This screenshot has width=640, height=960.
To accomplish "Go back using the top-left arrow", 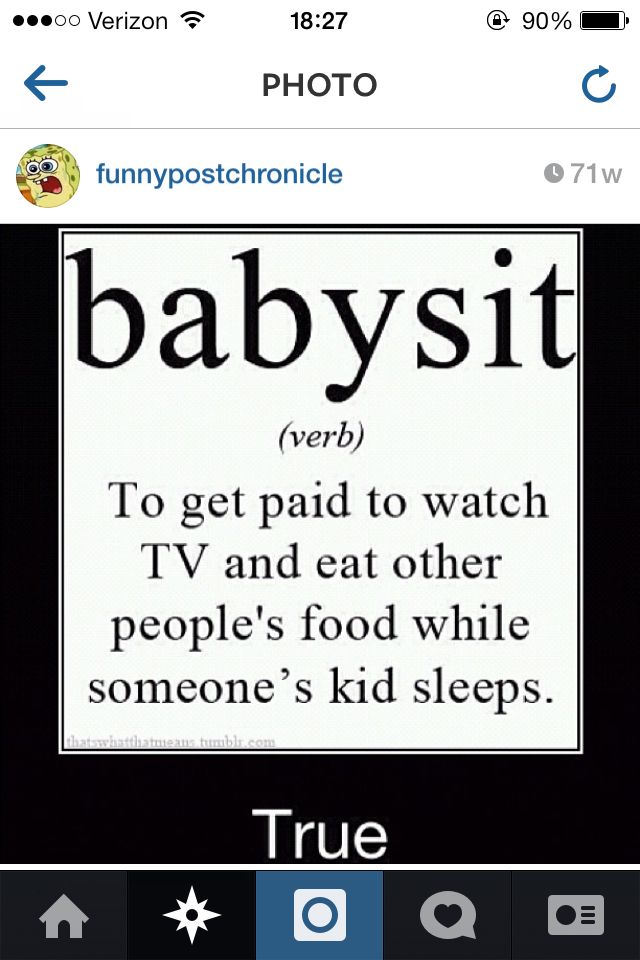I will coord(45,85).
